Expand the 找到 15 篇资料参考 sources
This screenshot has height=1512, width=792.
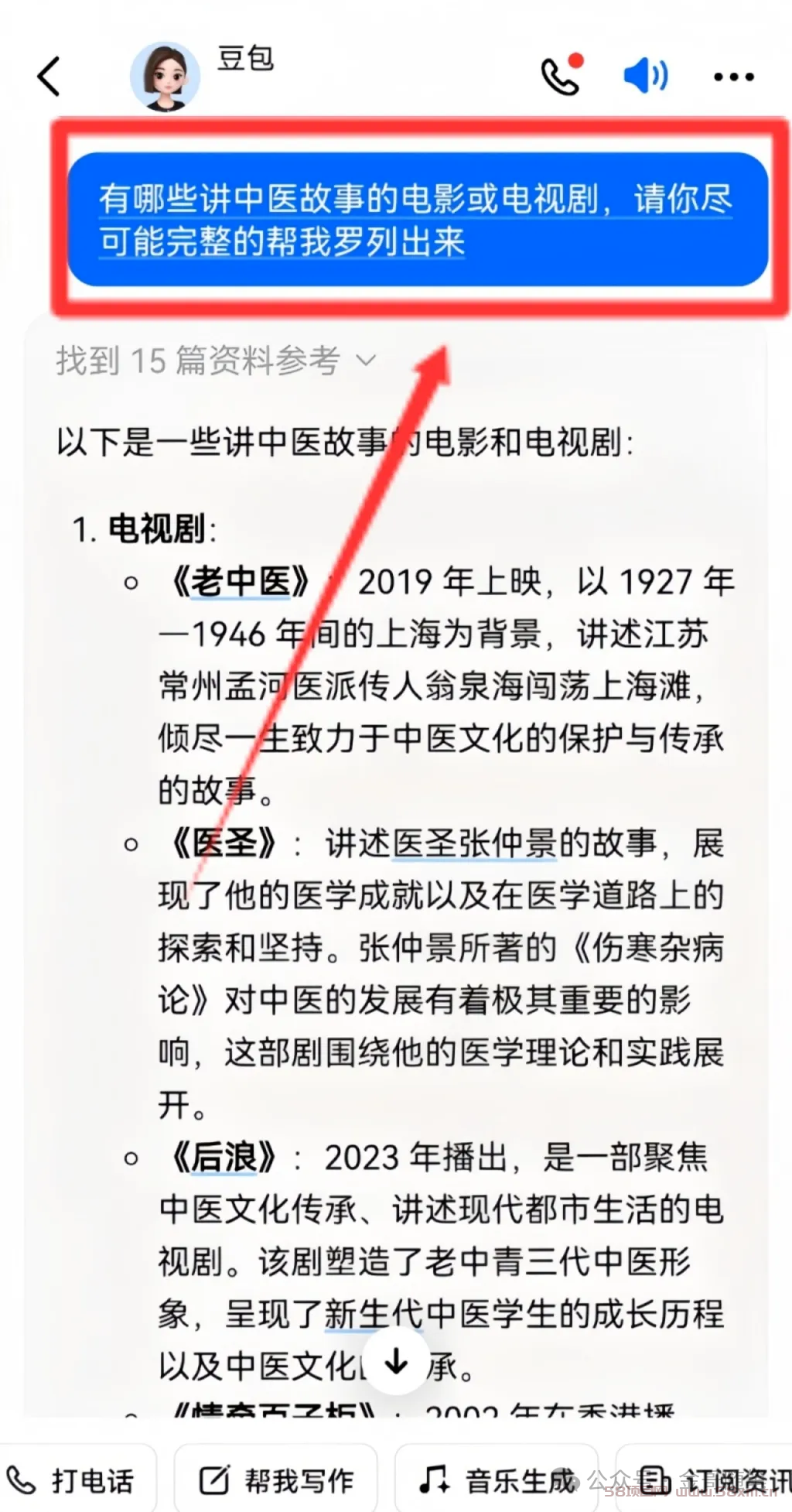click(215, 361)
